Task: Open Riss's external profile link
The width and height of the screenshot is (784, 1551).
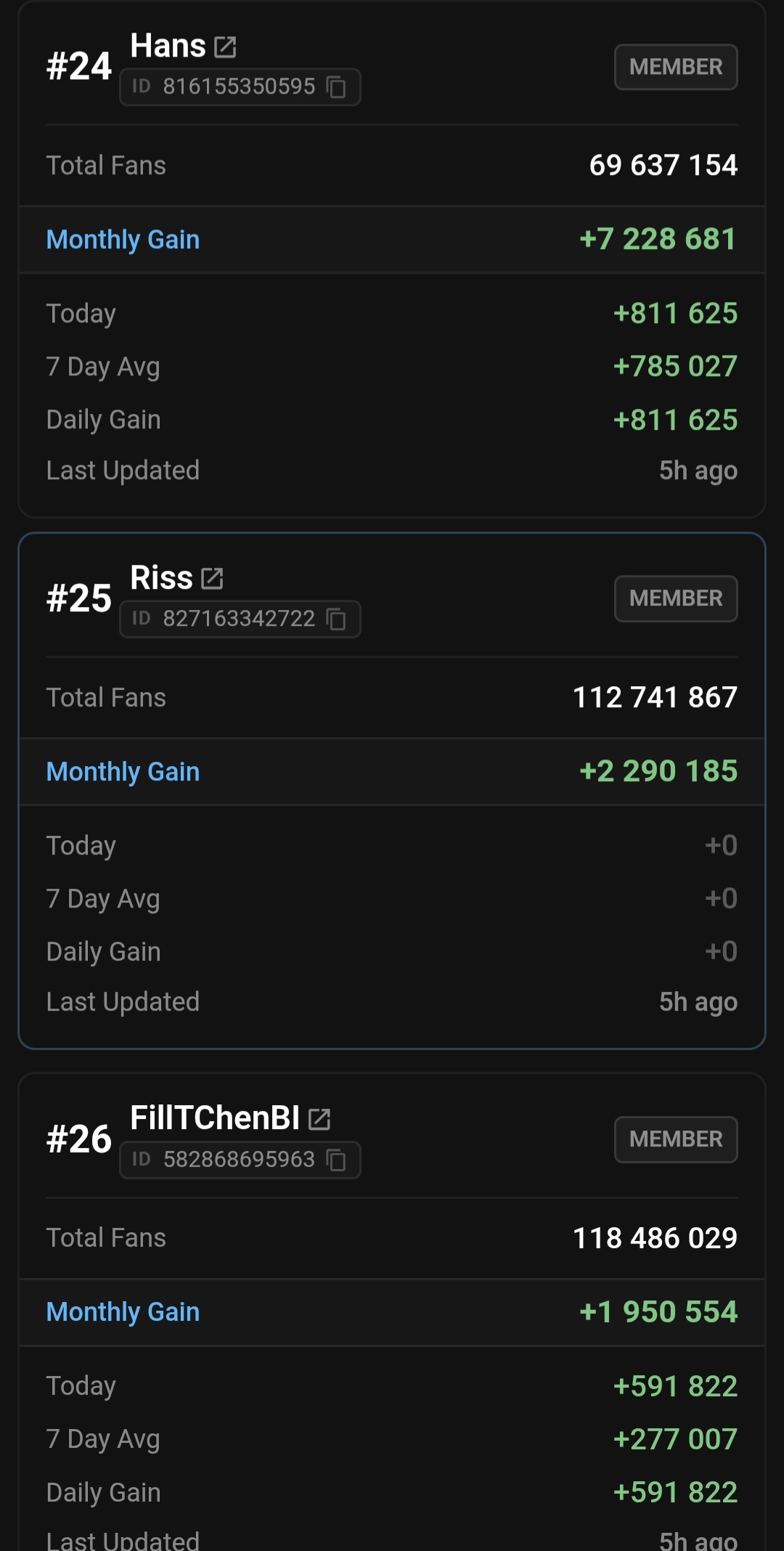Action: (x=212, y=579)
